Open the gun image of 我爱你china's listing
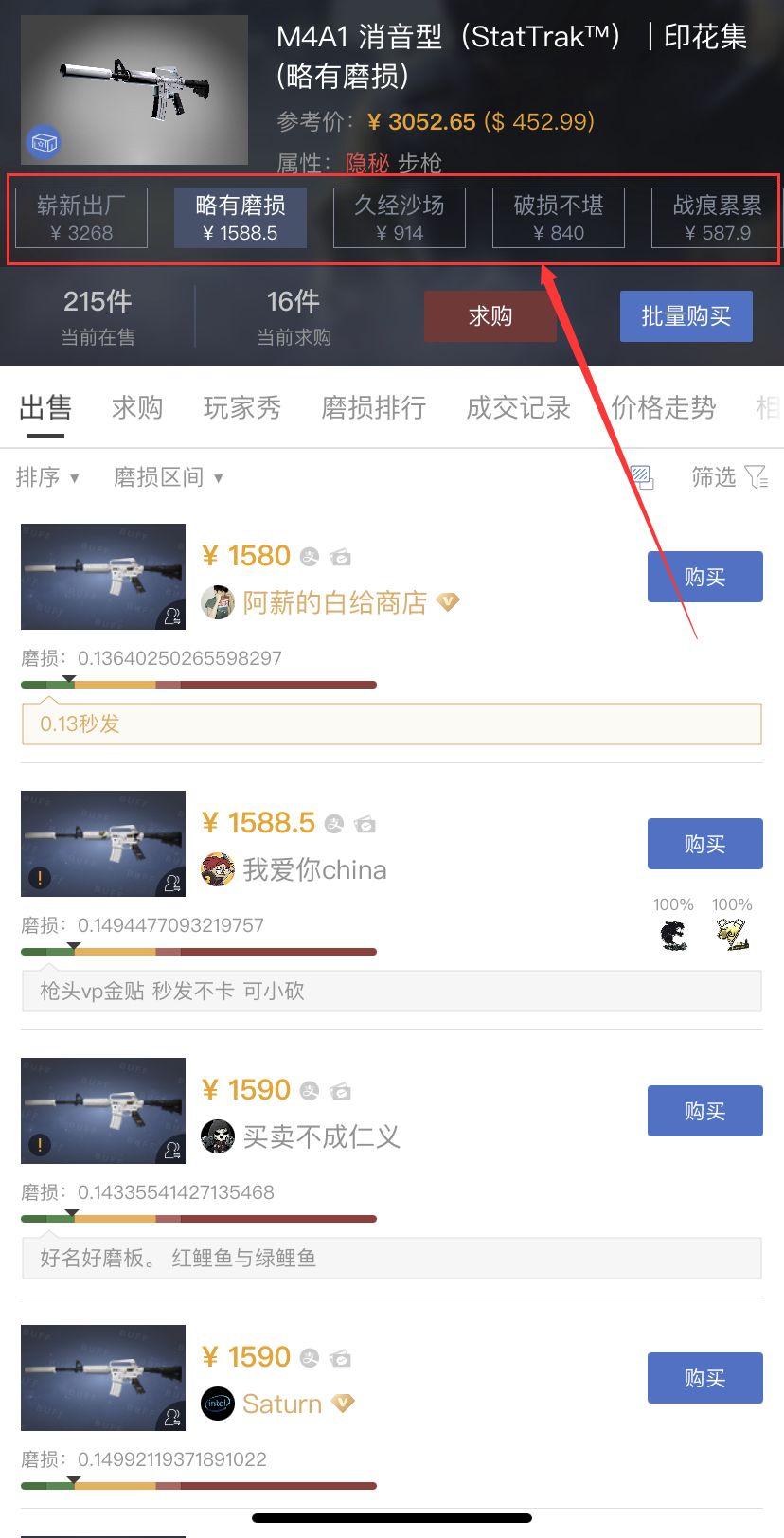The image size is (784, 1538). (103, 844)
